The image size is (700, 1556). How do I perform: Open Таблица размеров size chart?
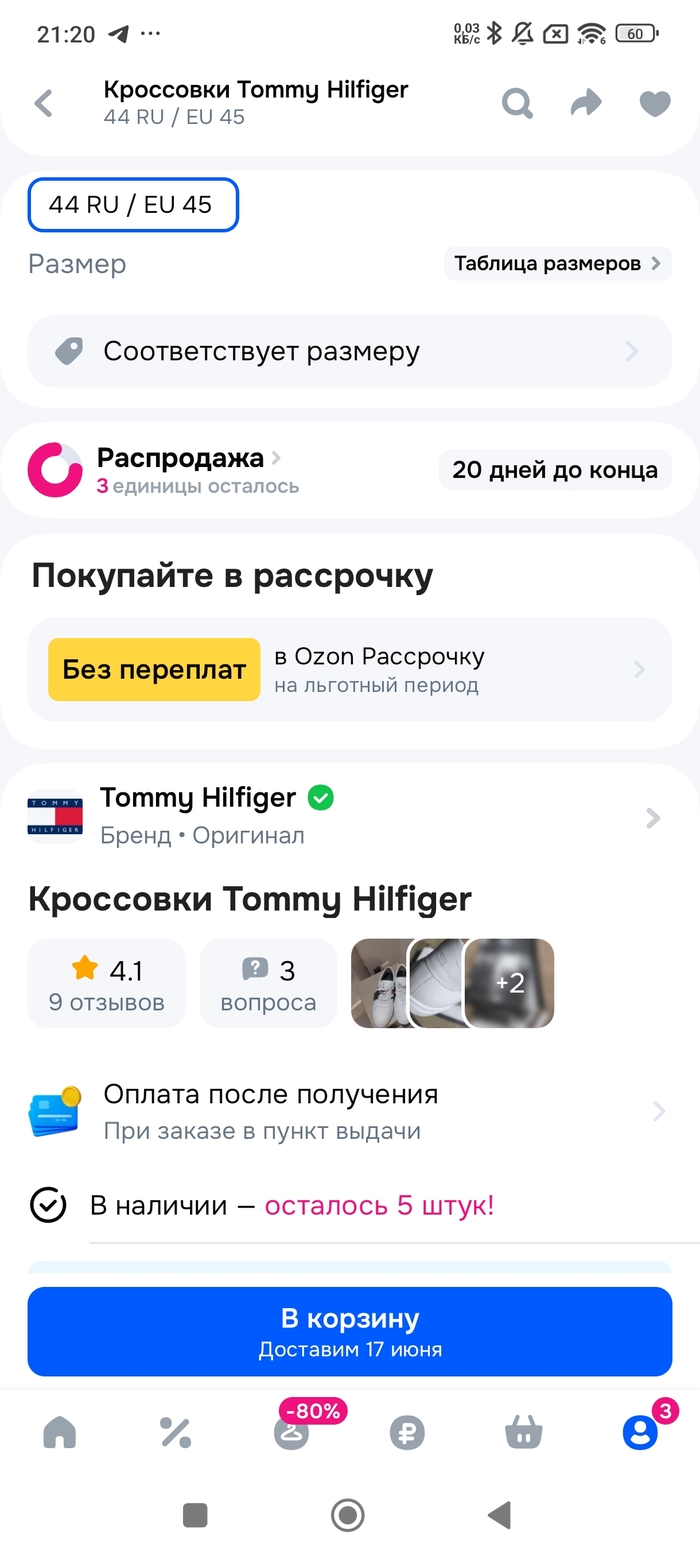tap(557, 264)
